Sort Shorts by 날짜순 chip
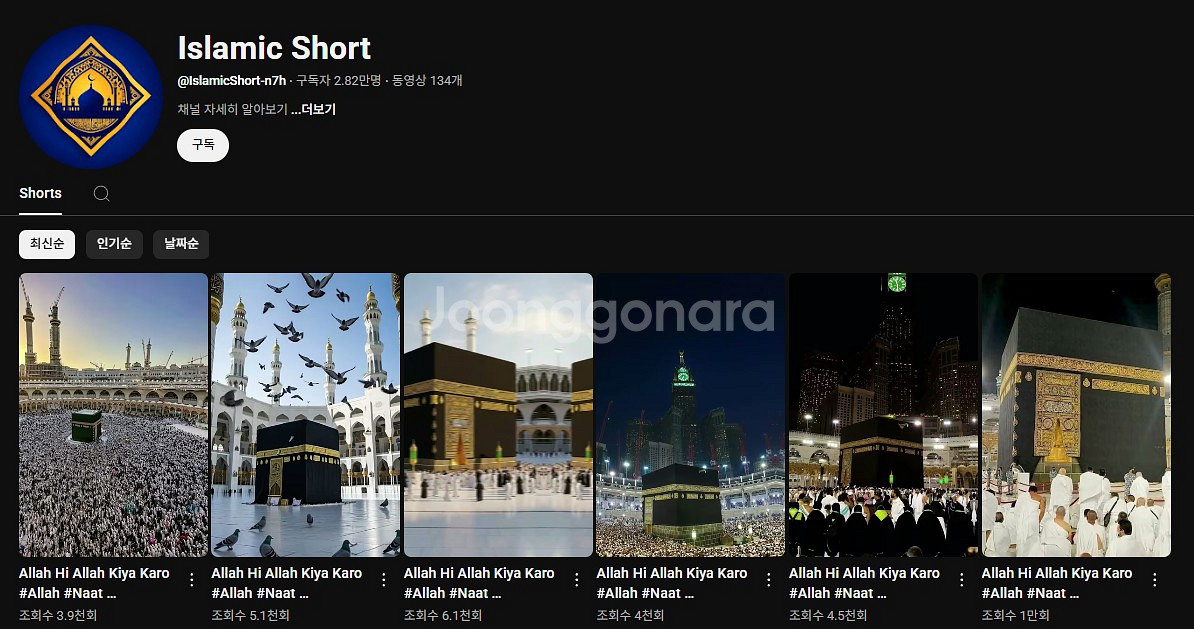The height and width of the screenshot is (629, 1194). pos(181,244)
